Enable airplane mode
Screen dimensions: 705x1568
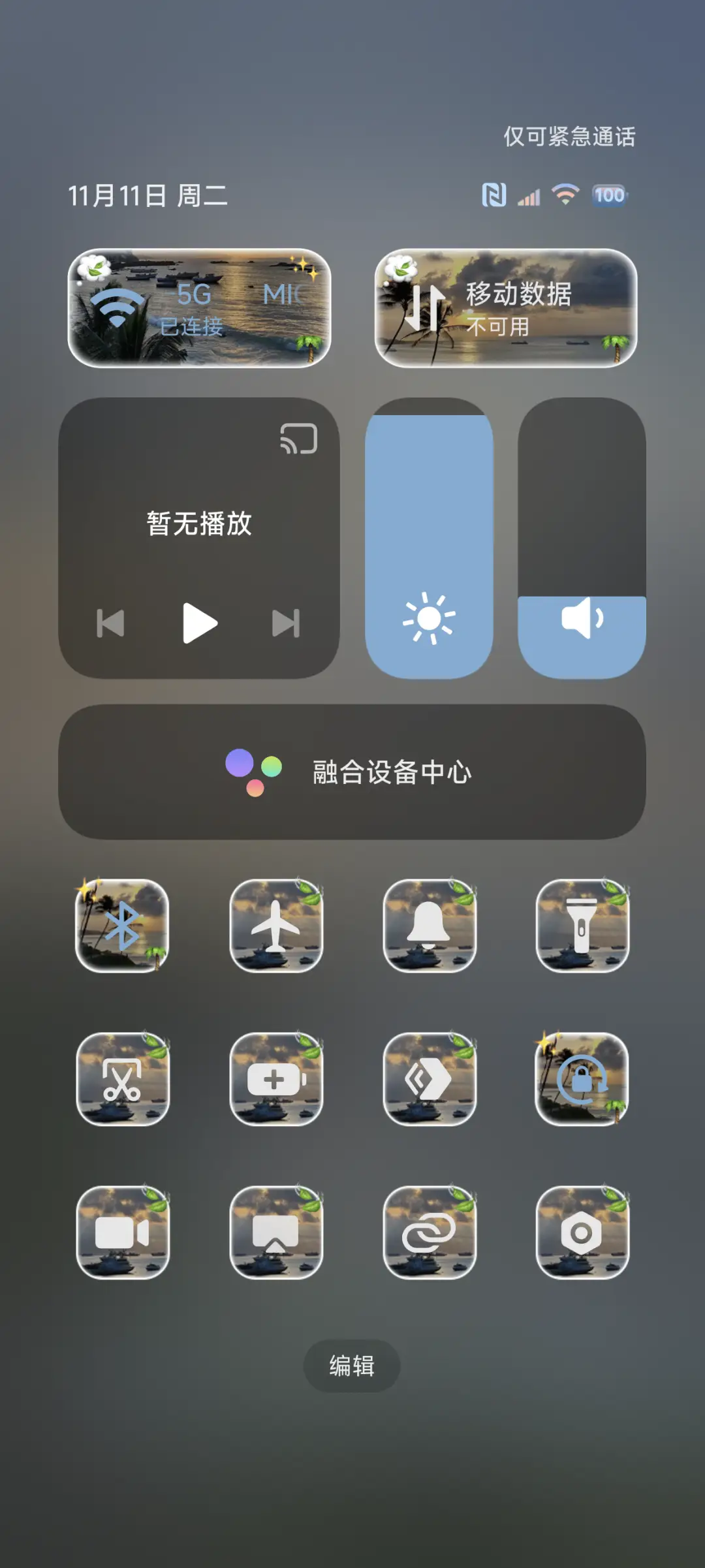277,927
